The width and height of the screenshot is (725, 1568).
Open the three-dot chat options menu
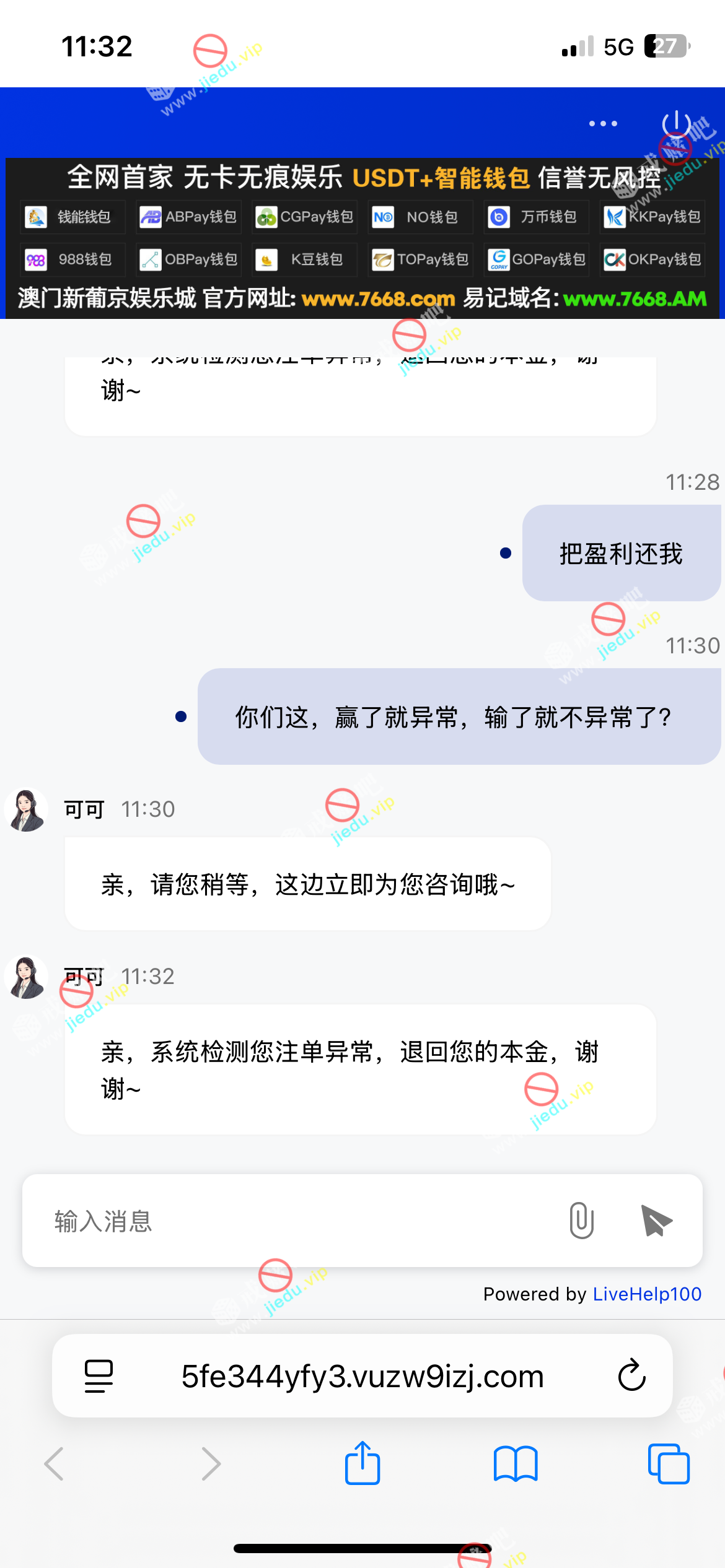603,124
